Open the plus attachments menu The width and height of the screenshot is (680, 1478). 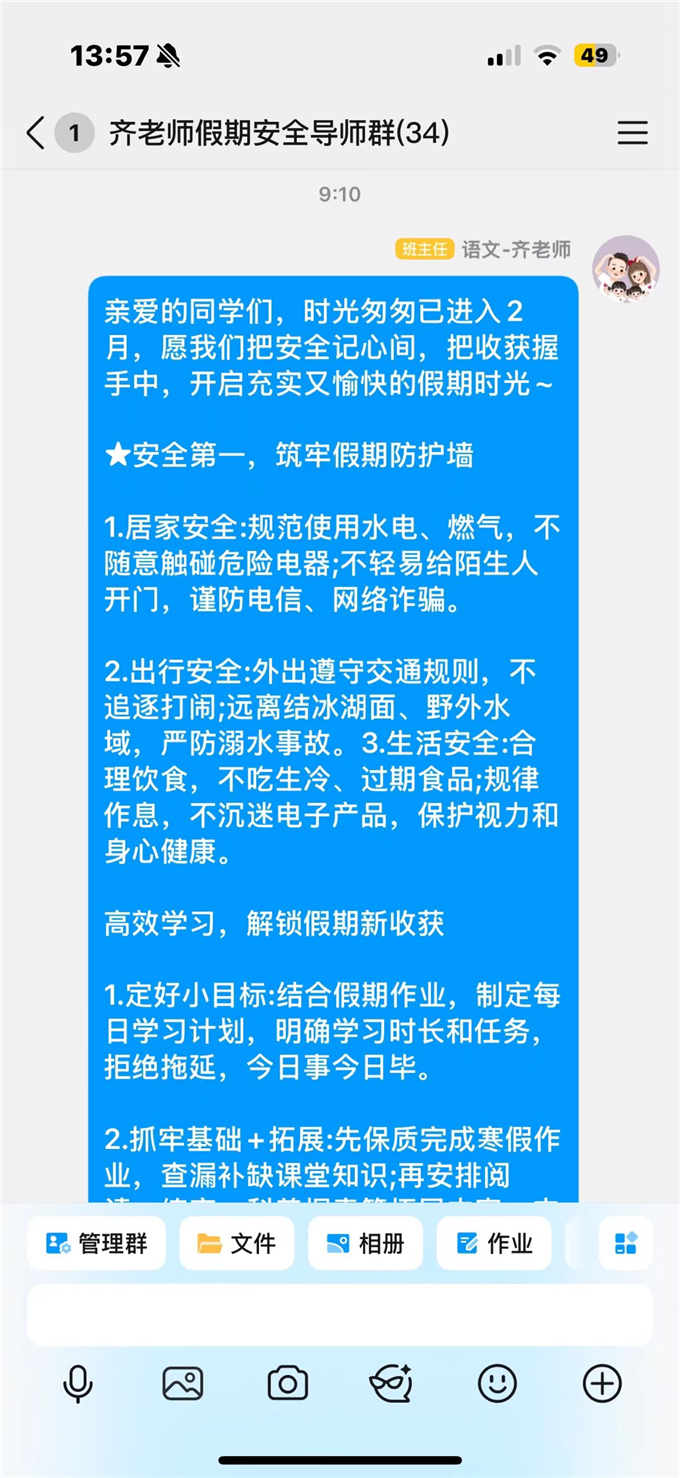(602, 1384)
